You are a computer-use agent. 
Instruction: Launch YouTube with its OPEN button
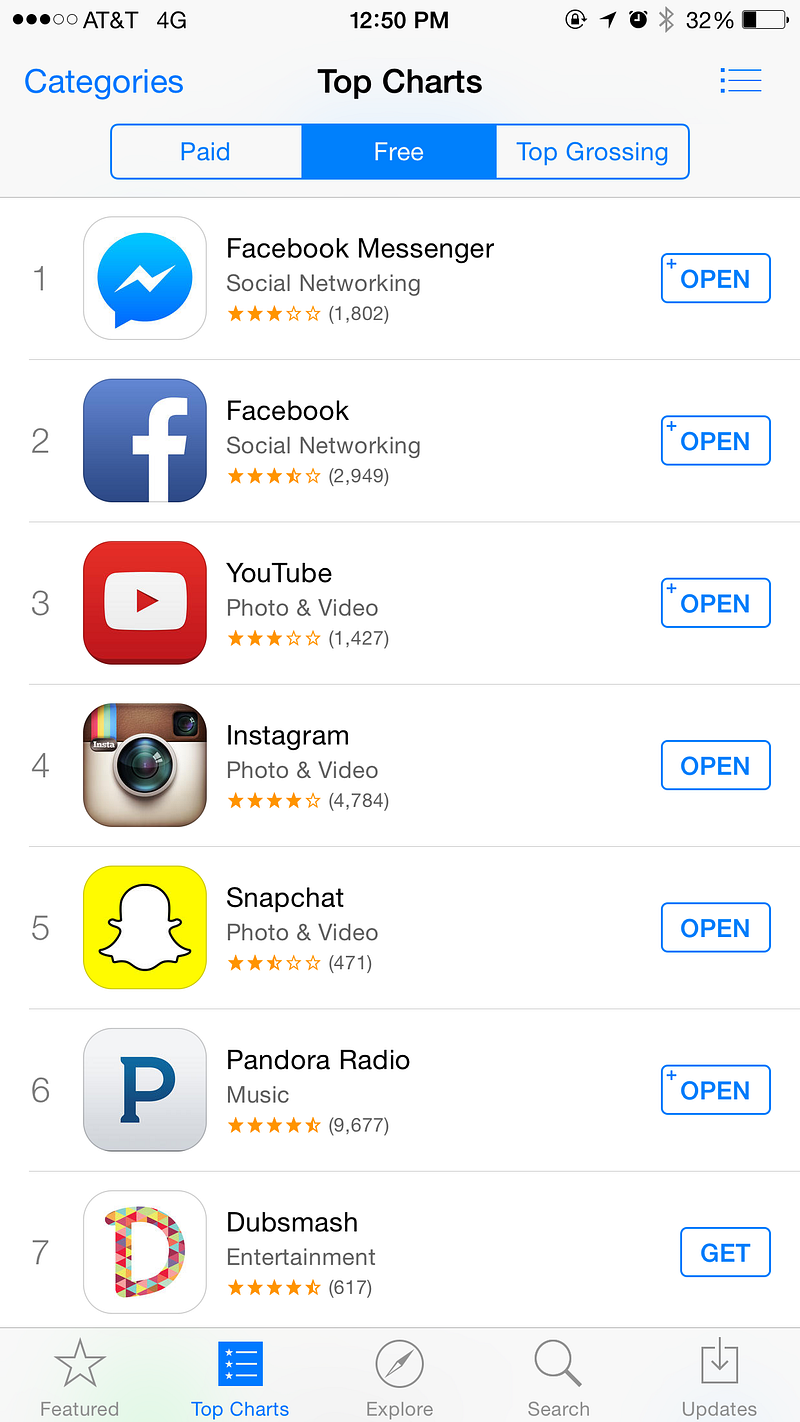(x=715, y=604)
